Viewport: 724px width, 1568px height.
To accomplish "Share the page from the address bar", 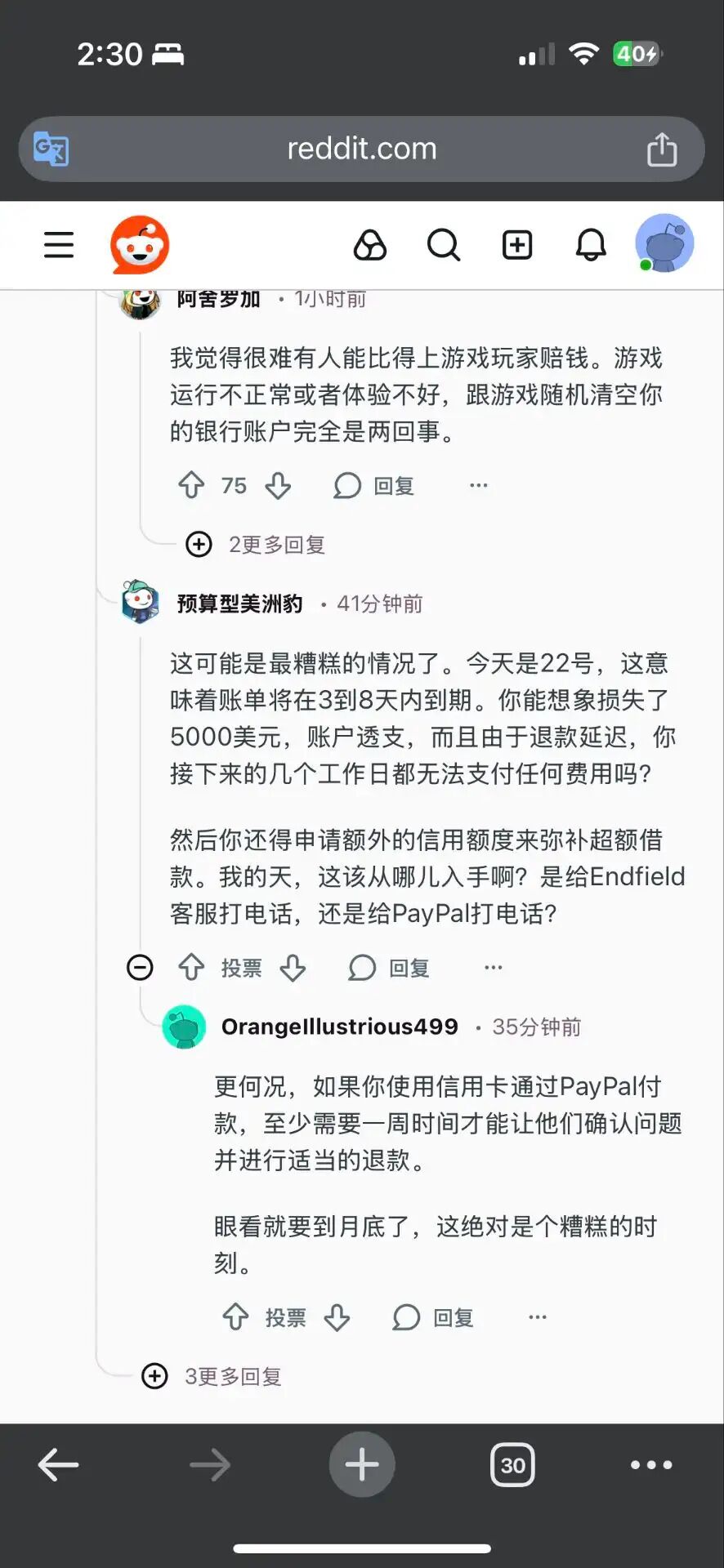I will click(662, 149).
